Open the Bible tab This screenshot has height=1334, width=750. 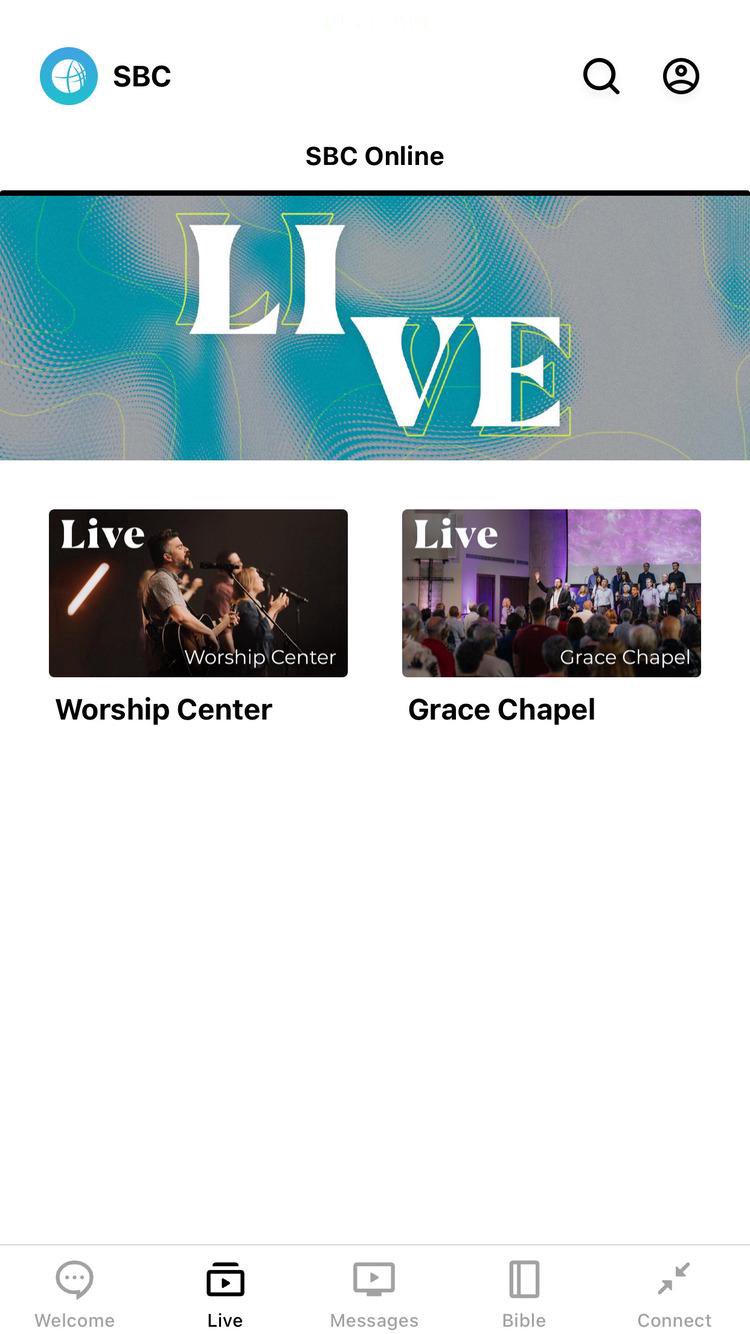click(x=524, y=1294)
